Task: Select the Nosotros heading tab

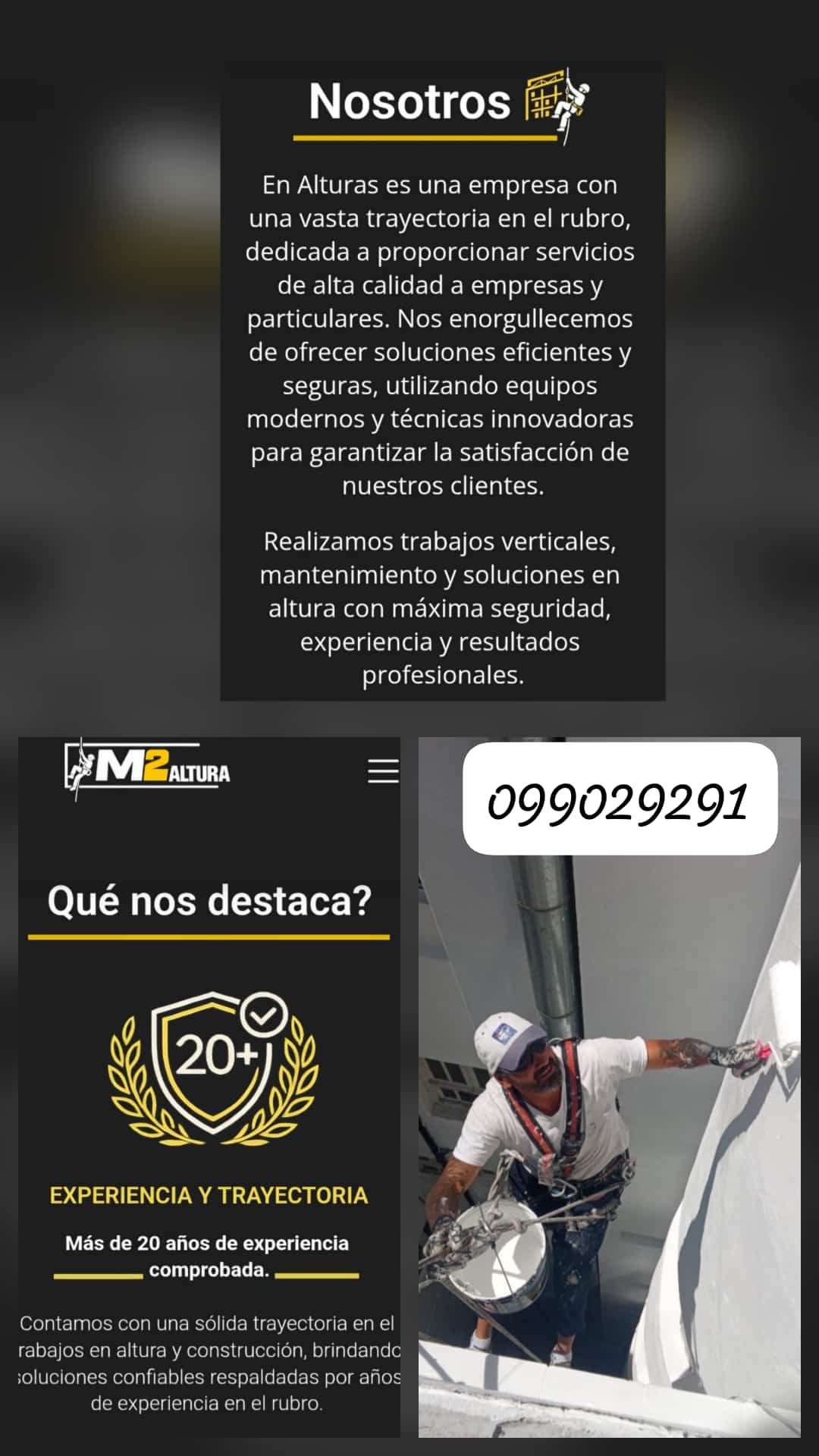Action: point(409,102)
